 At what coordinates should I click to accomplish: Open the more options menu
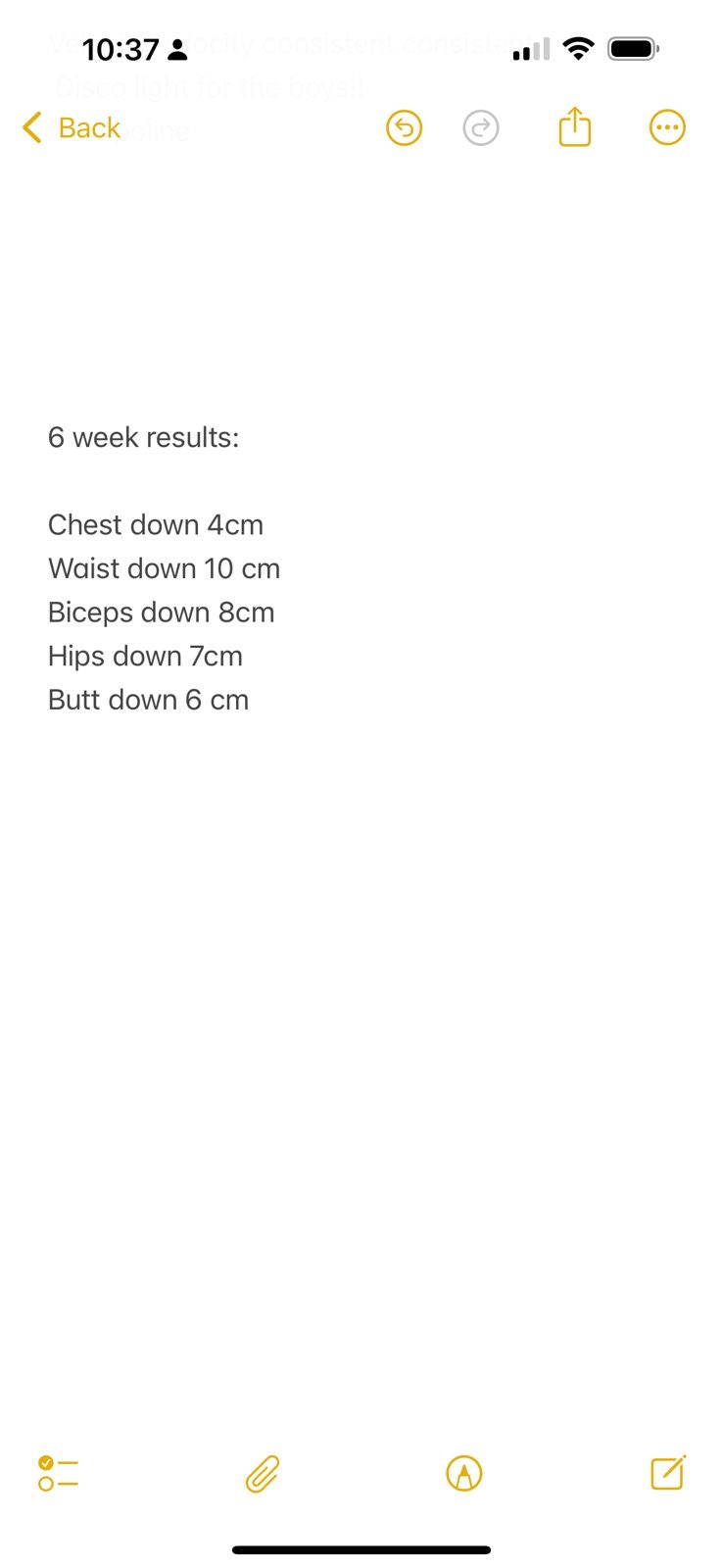click(x=667, y=127)
